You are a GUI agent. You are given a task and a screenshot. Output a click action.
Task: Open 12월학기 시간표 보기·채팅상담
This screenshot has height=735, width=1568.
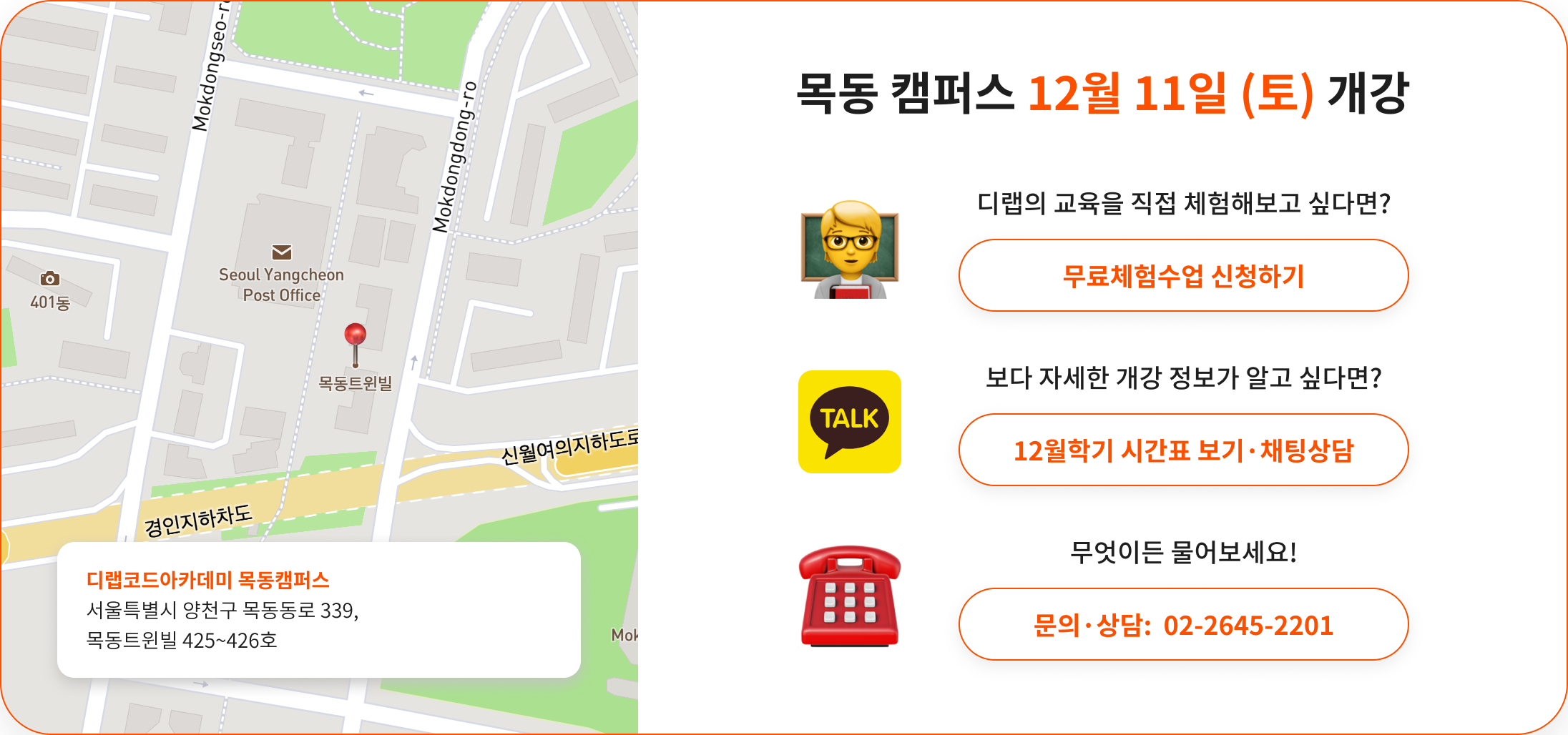[x=1183, y=450]
